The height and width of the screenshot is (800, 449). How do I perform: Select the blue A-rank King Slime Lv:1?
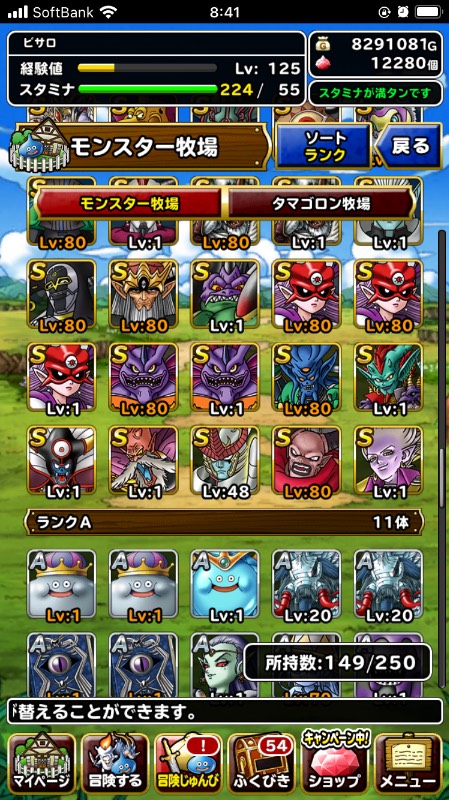click(225, 585)
